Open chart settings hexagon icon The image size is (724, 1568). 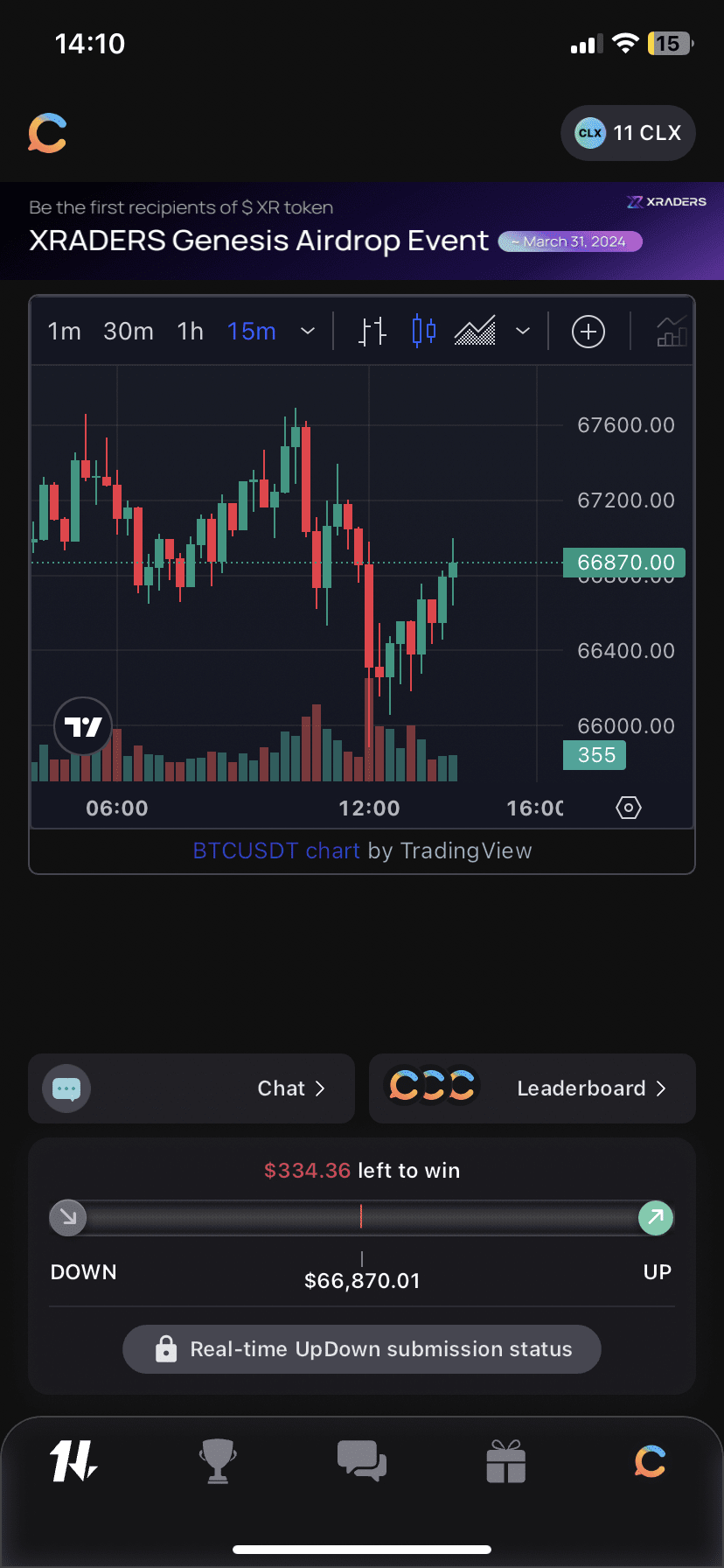tap(629, 808)
